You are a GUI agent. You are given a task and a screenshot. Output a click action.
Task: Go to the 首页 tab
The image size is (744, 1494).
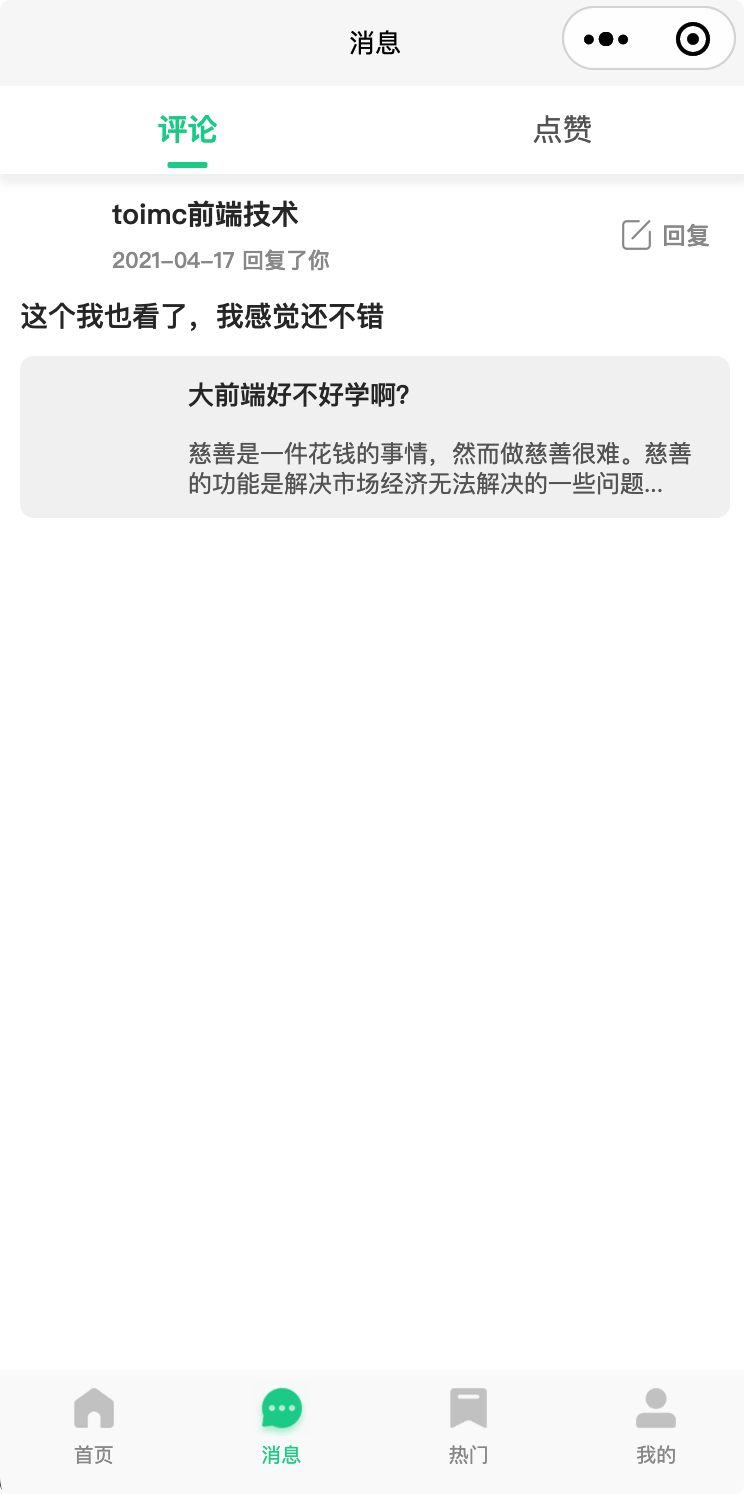coord(94,1426)
